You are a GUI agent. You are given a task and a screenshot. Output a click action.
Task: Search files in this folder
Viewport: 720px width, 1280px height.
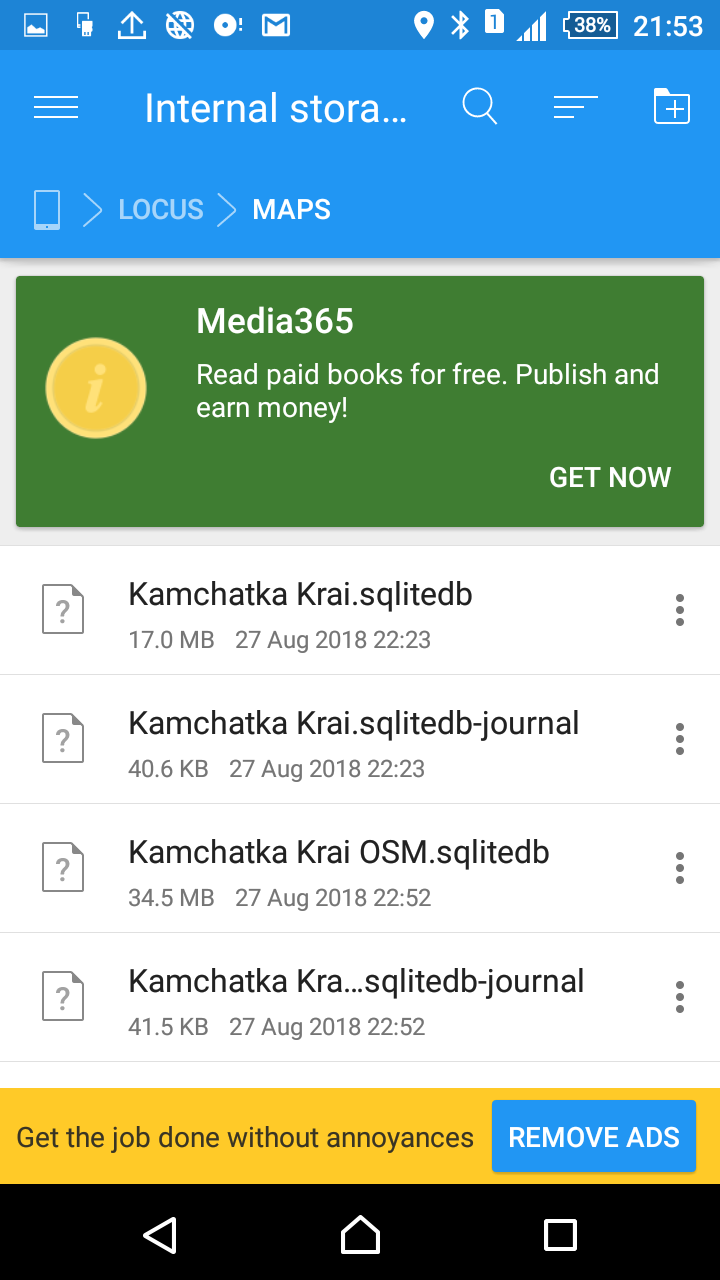479,106
